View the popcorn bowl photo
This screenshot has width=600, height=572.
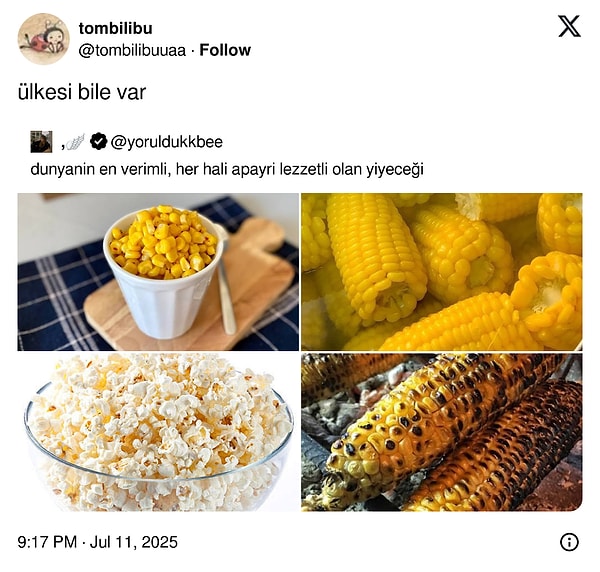(x=158, y=432)
